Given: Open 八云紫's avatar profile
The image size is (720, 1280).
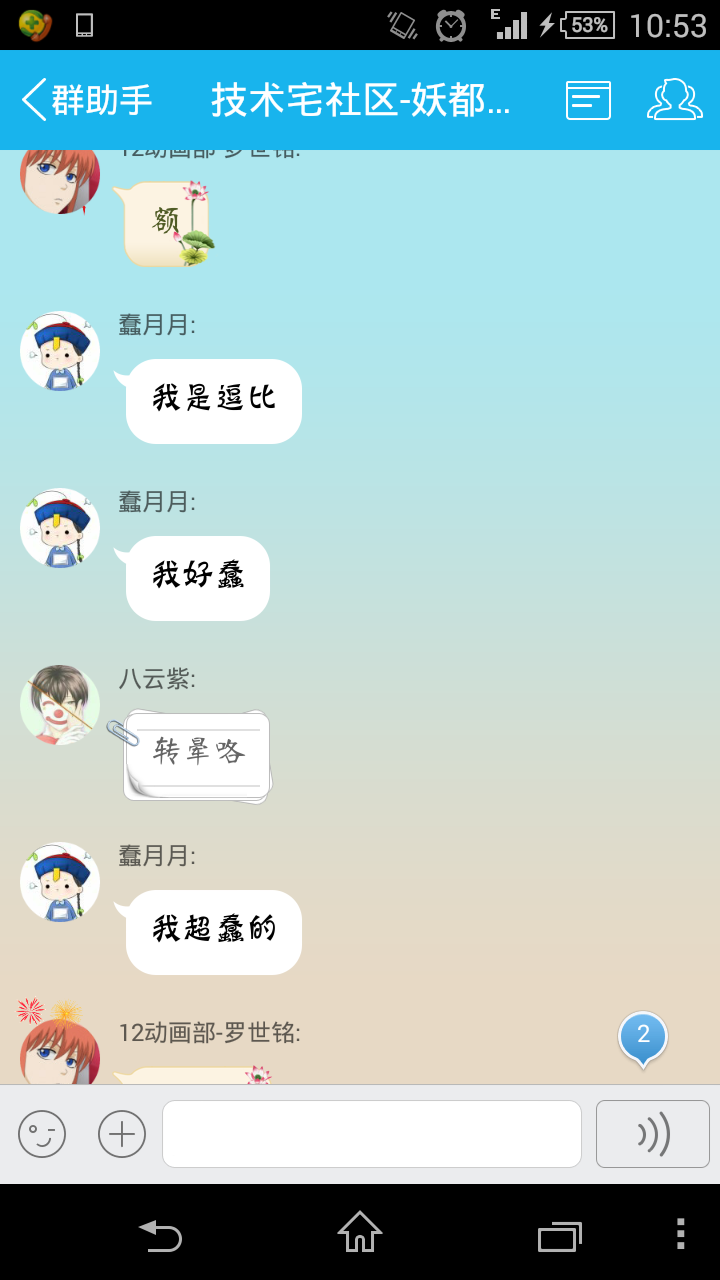Looking at the screenshot, I should [60, 705].
